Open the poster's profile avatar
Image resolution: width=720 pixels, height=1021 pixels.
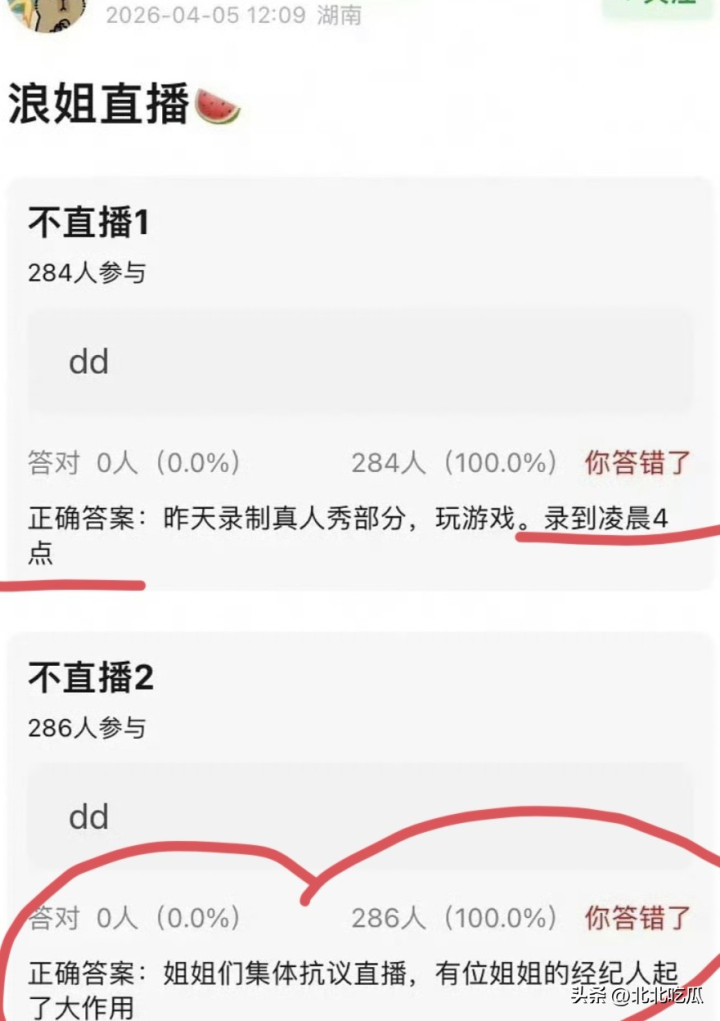pos(46,12)
